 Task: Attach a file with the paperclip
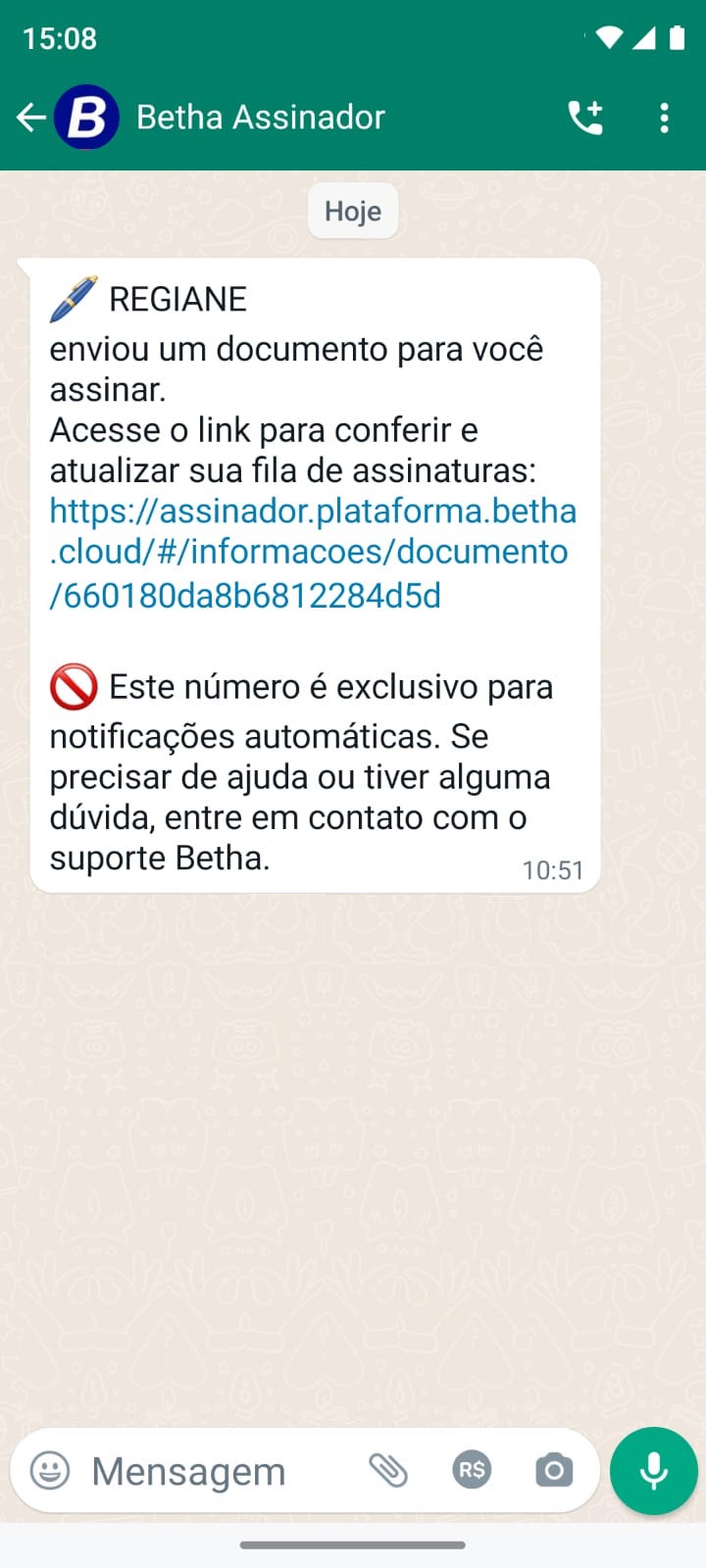click(x=388, y=1470)
